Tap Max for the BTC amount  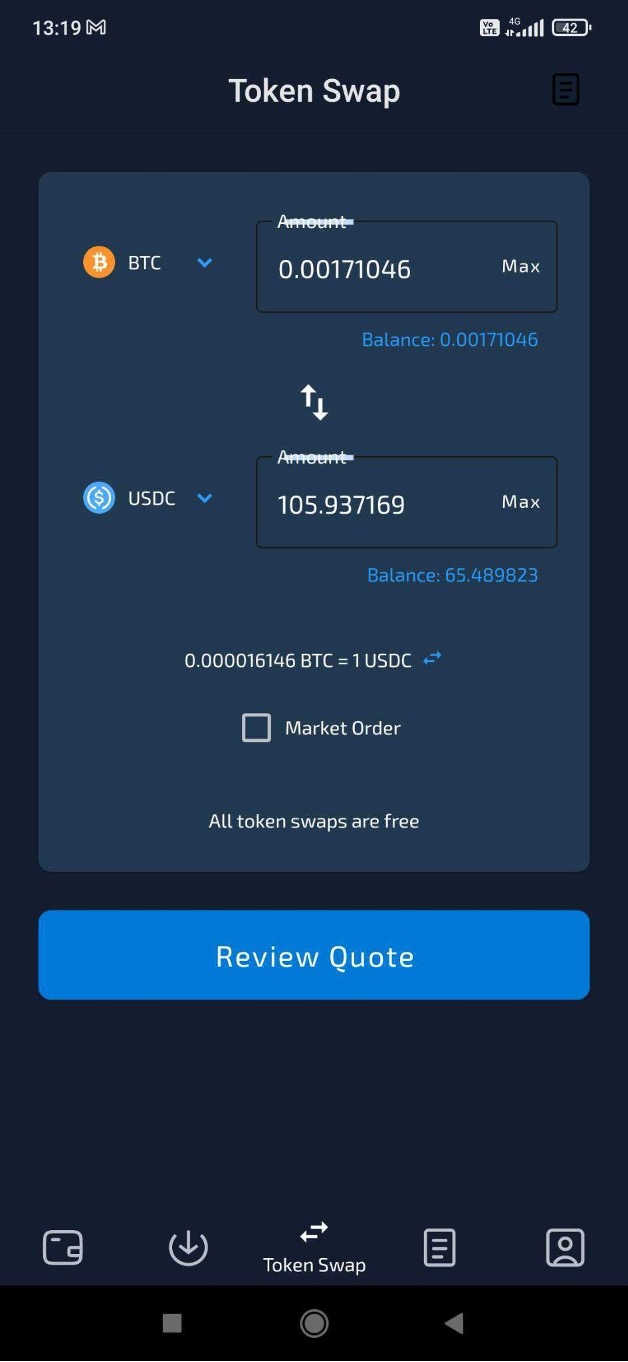pyautogui.click(x=521, y=267)
